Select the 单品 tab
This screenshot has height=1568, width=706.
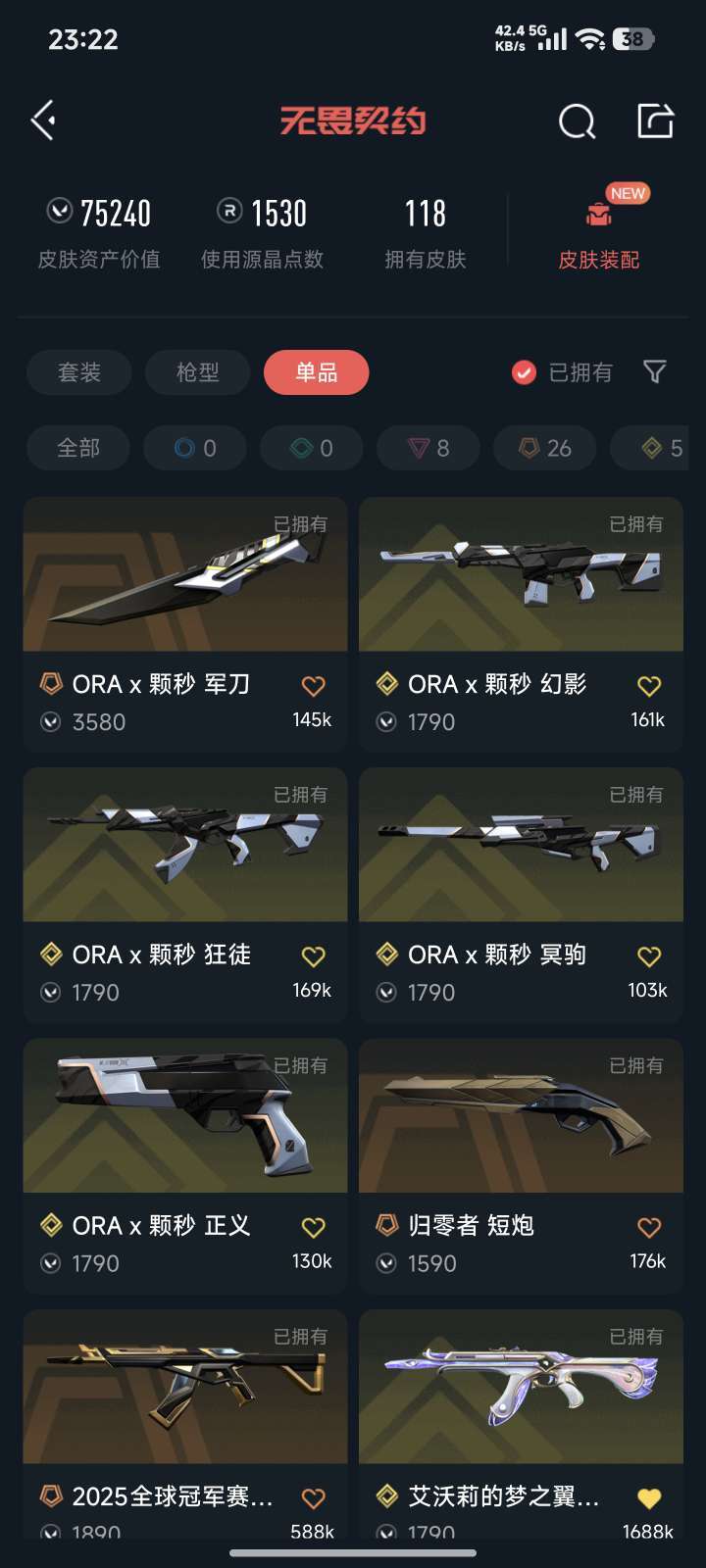coord(316,372)
